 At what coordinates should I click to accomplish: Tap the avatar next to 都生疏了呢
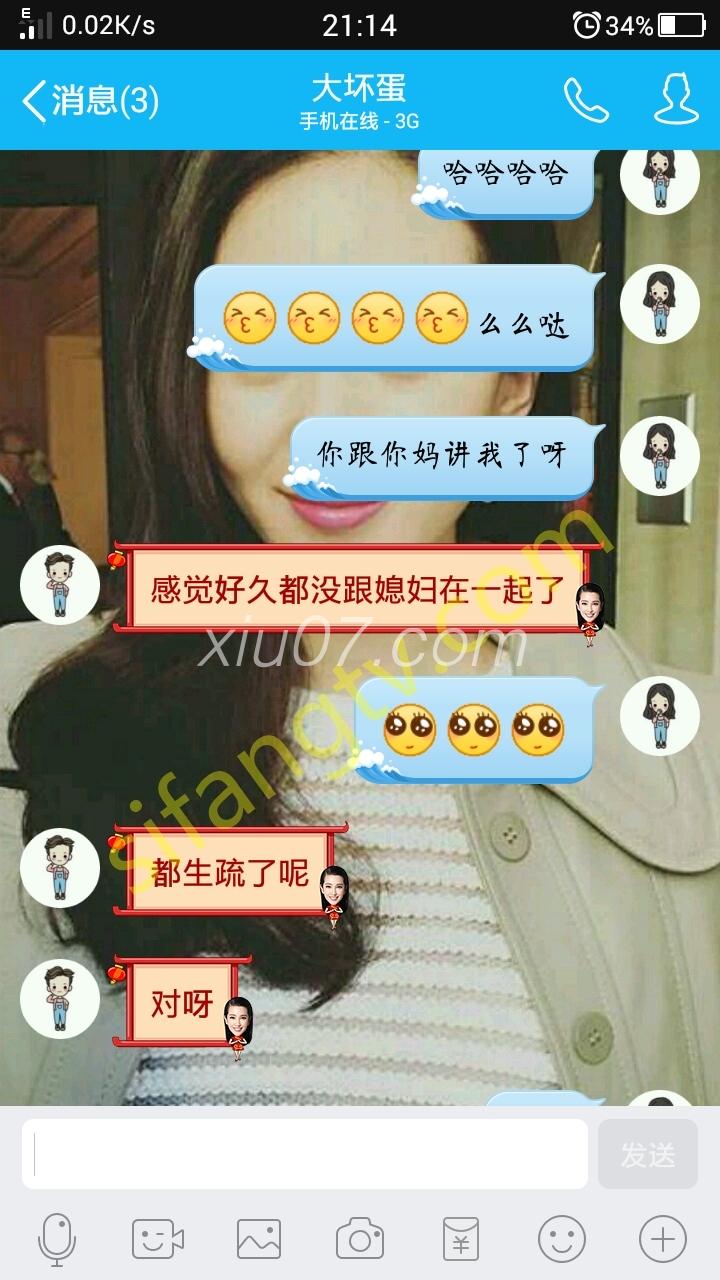coord(60,868)
